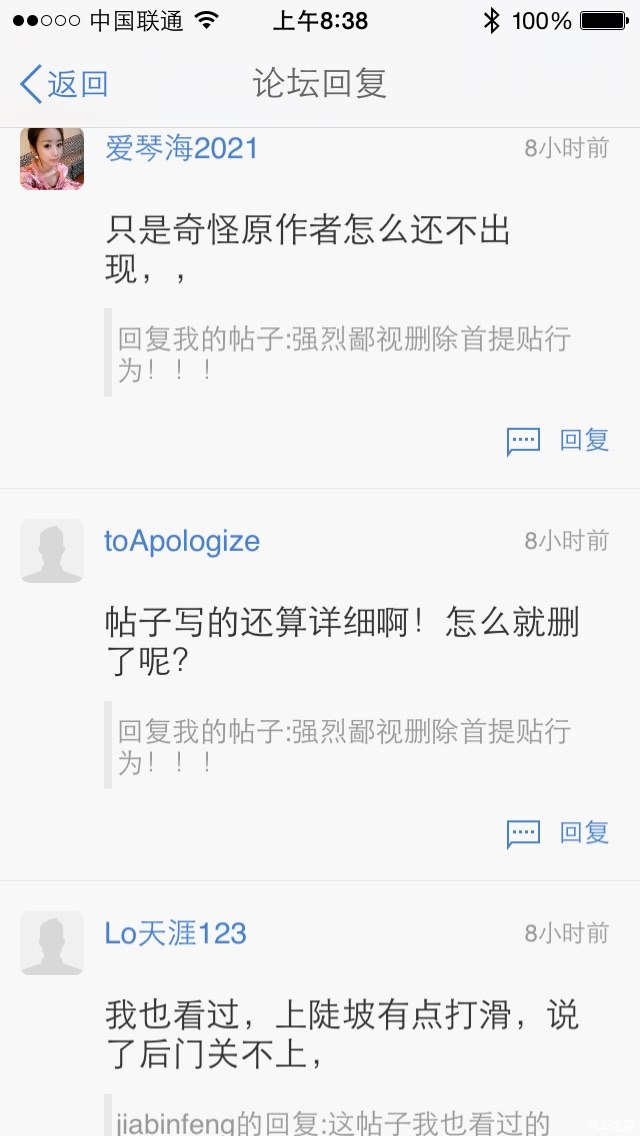Open username link toApologize
Screen dimensions: 640x1136
coord(182,541)
